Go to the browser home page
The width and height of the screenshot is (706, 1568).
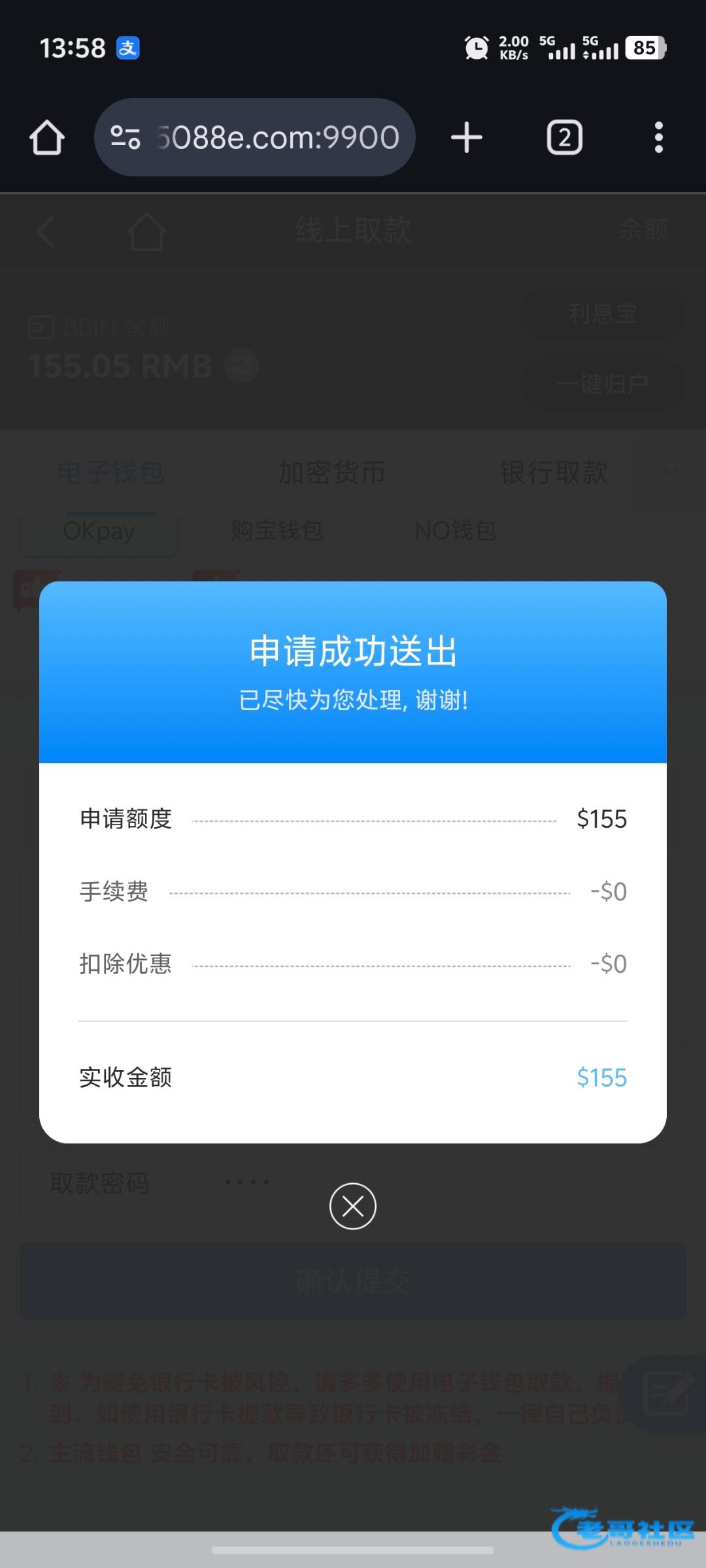pyautogui.click(x=47, y=138)
